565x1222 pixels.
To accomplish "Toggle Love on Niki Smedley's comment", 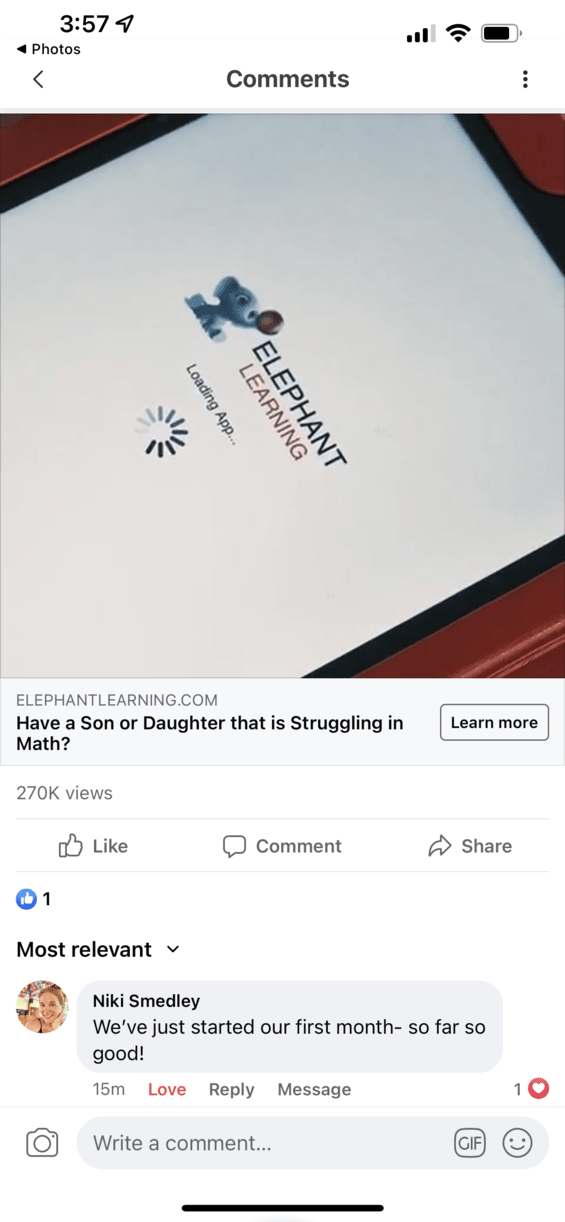I will tap(167, 1089).
